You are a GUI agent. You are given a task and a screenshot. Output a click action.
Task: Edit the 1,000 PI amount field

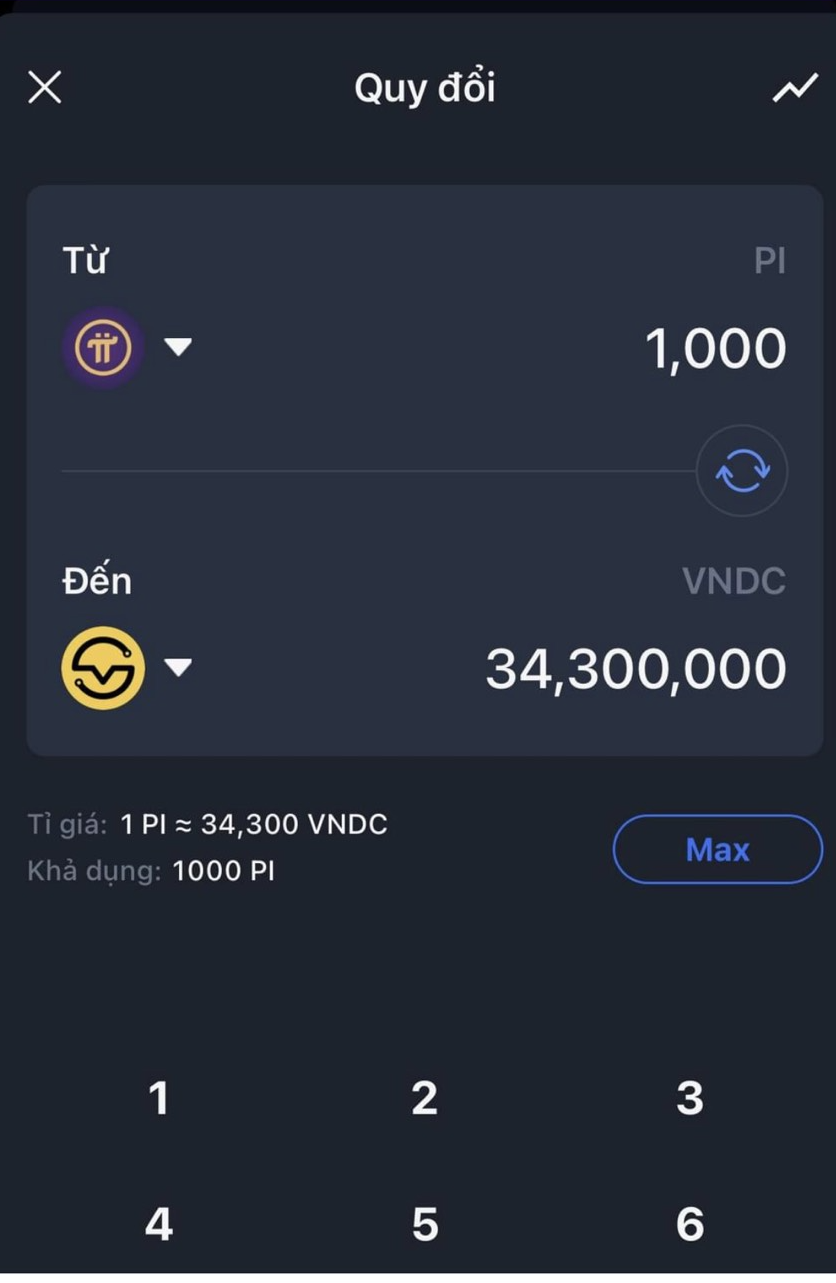(715, 349)
